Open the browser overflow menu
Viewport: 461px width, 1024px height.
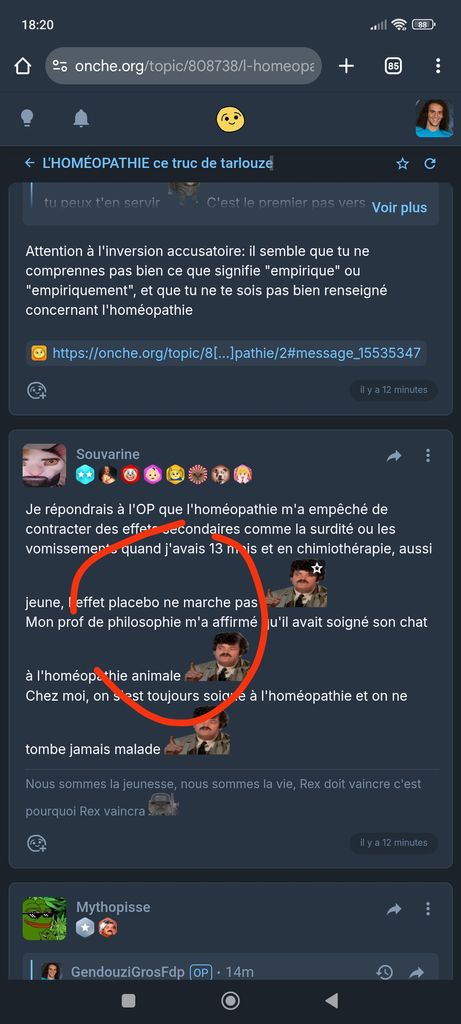coord(438,66)
